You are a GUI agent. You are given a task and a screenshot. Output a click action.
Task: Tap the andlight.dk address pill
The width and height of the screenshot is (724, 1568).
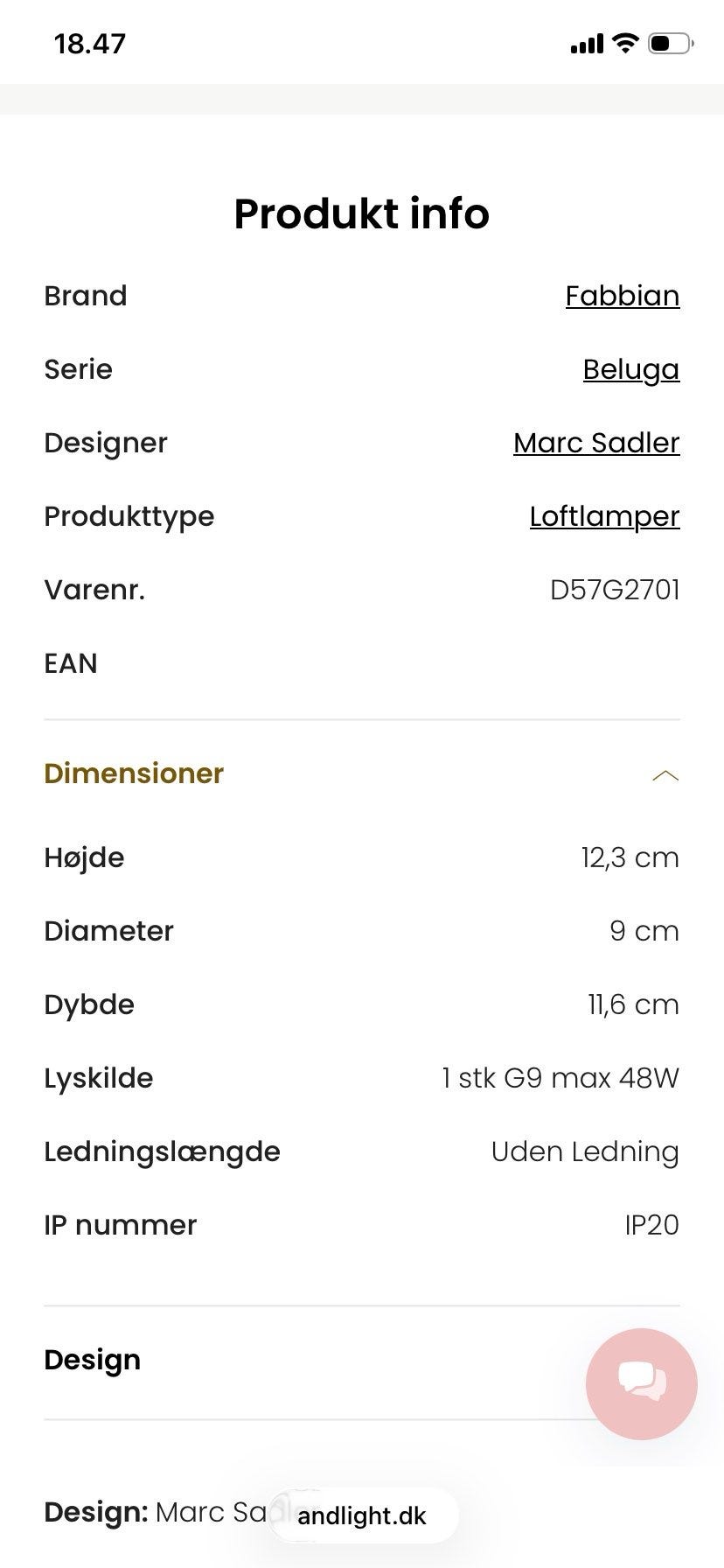point(362,1515)
